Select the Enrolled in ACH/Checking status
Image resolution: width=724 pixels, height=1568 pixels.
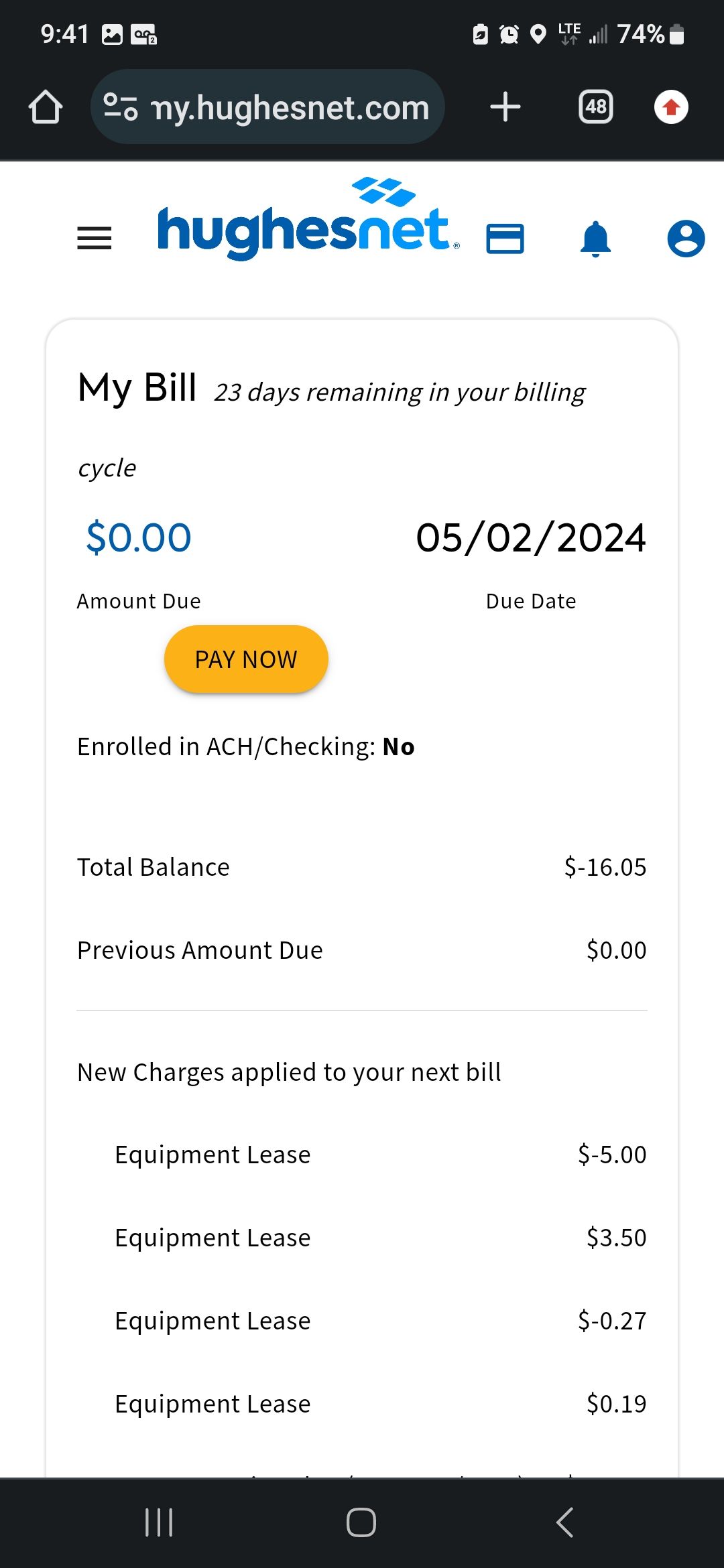(x=245, y=746)
